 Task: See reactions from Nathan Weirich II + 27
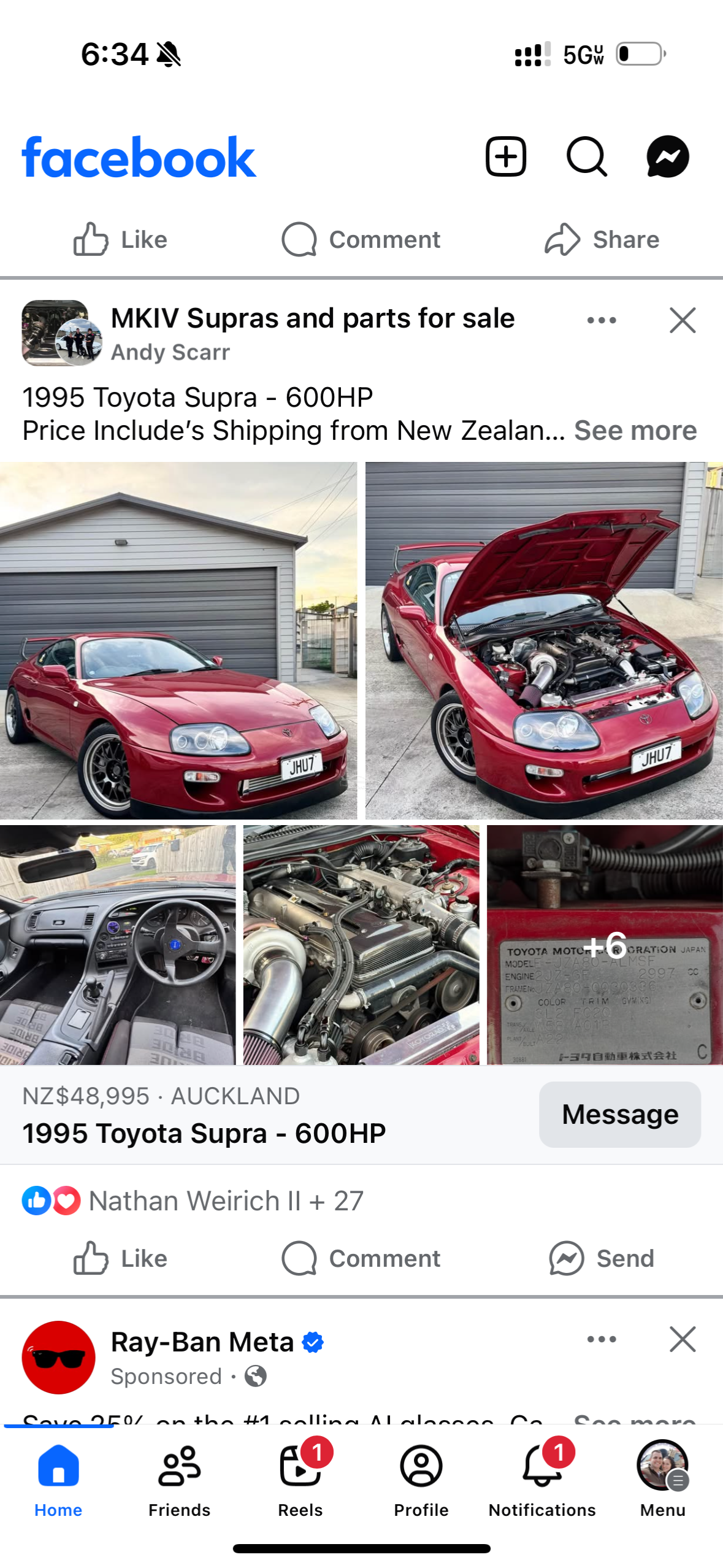225,1201
